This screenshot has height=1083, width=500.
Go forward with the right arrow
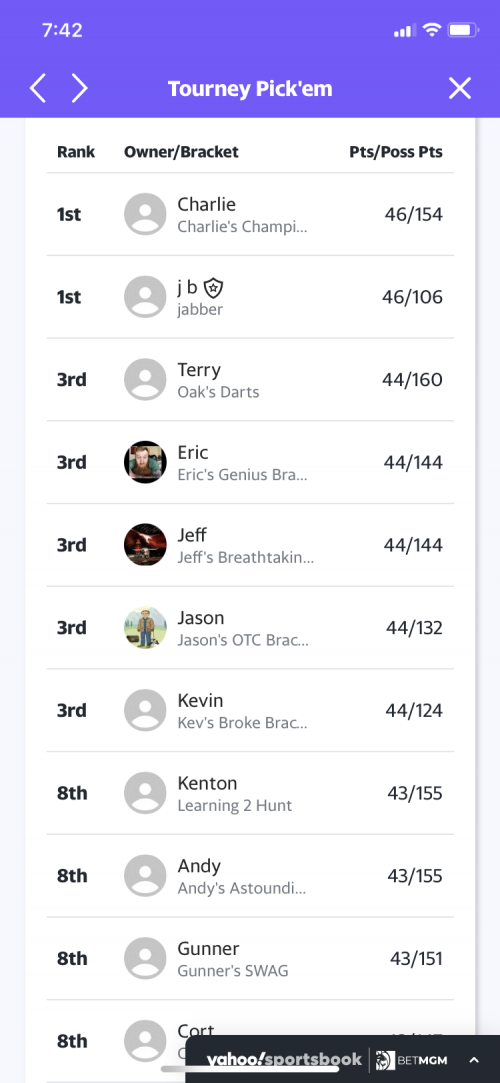80,88
